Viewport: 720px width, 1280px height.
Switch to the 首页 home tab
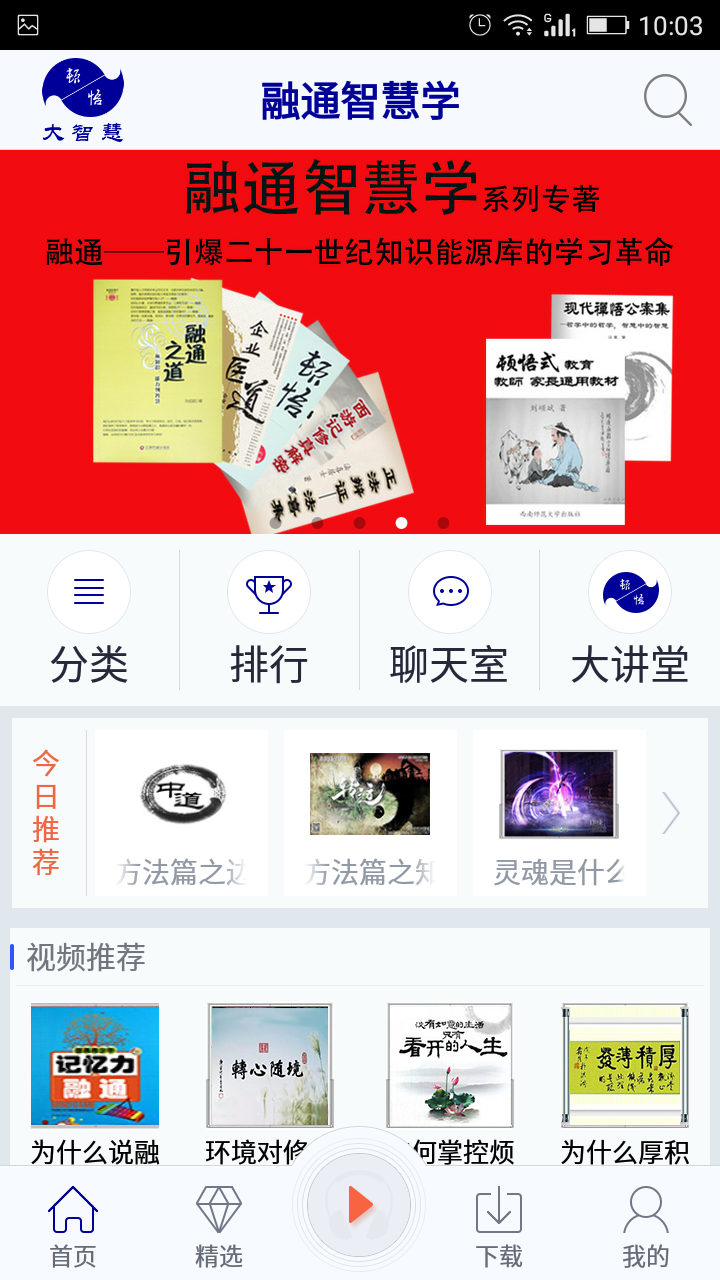(x=73, y=1225)
